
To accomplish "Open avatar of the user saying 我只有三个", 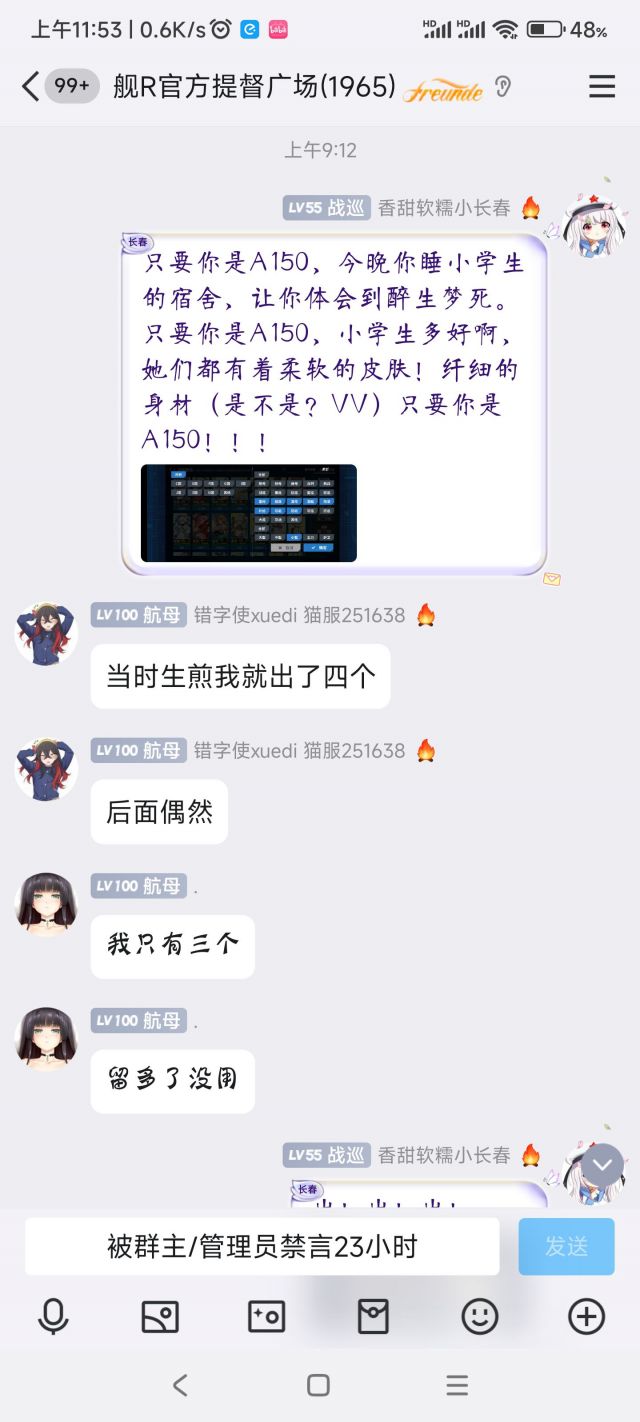I will tap(46, 905).
